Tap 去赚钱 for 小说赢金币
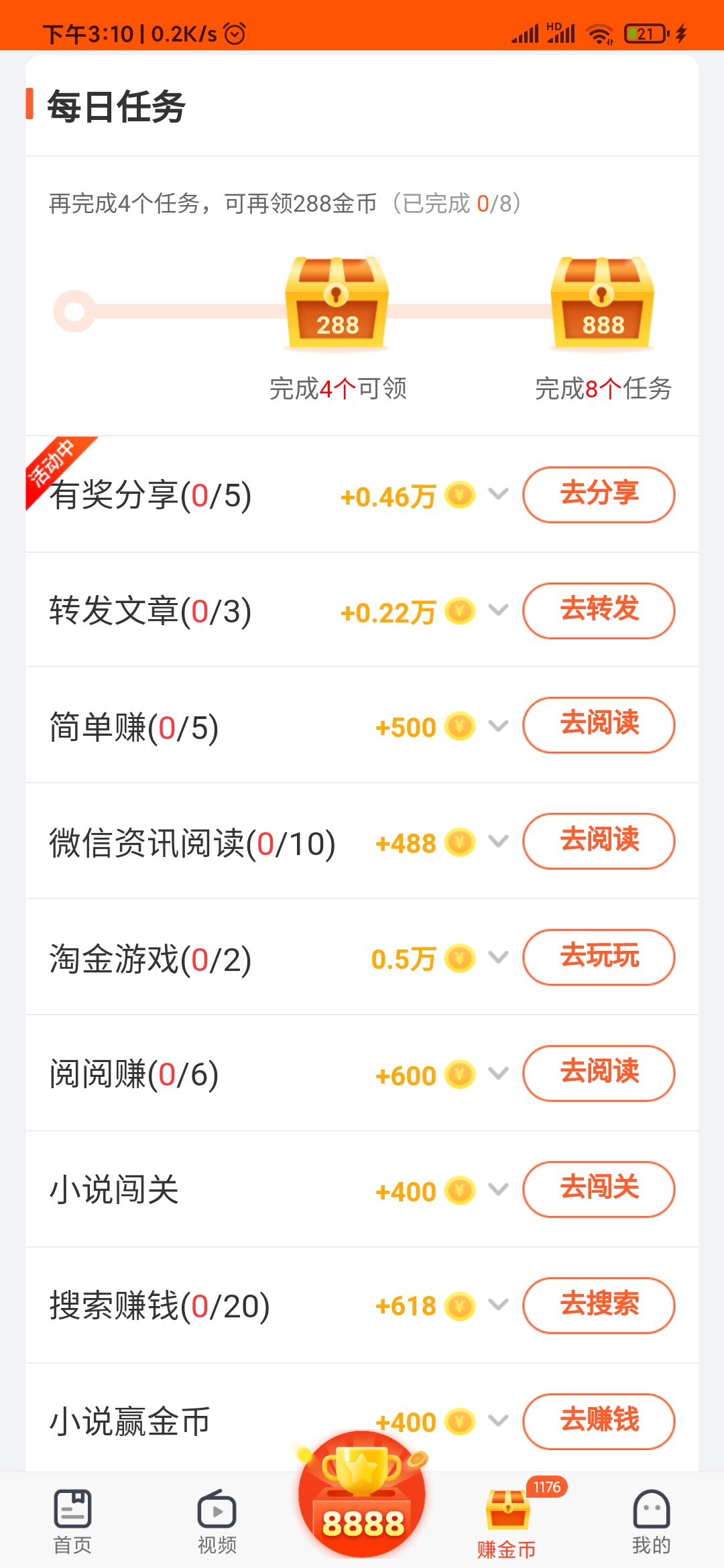This screenshot has width=724, height=1568. pyautogui.click(x=598, y=1421)
